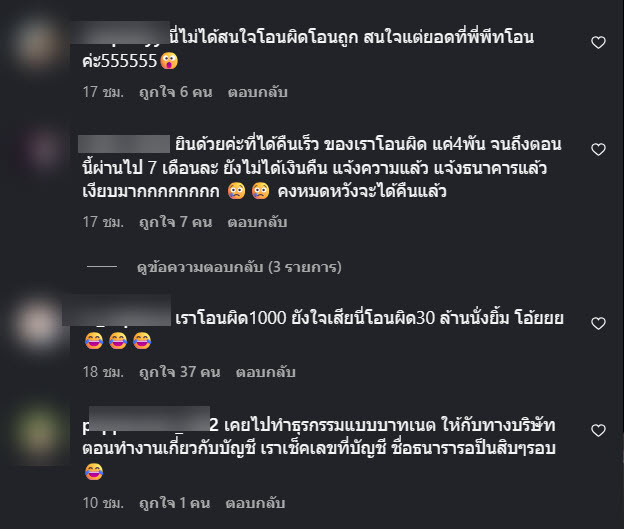
Task: Like the comment about โอนผิด แค่4พัน
Action: [598, 149]
